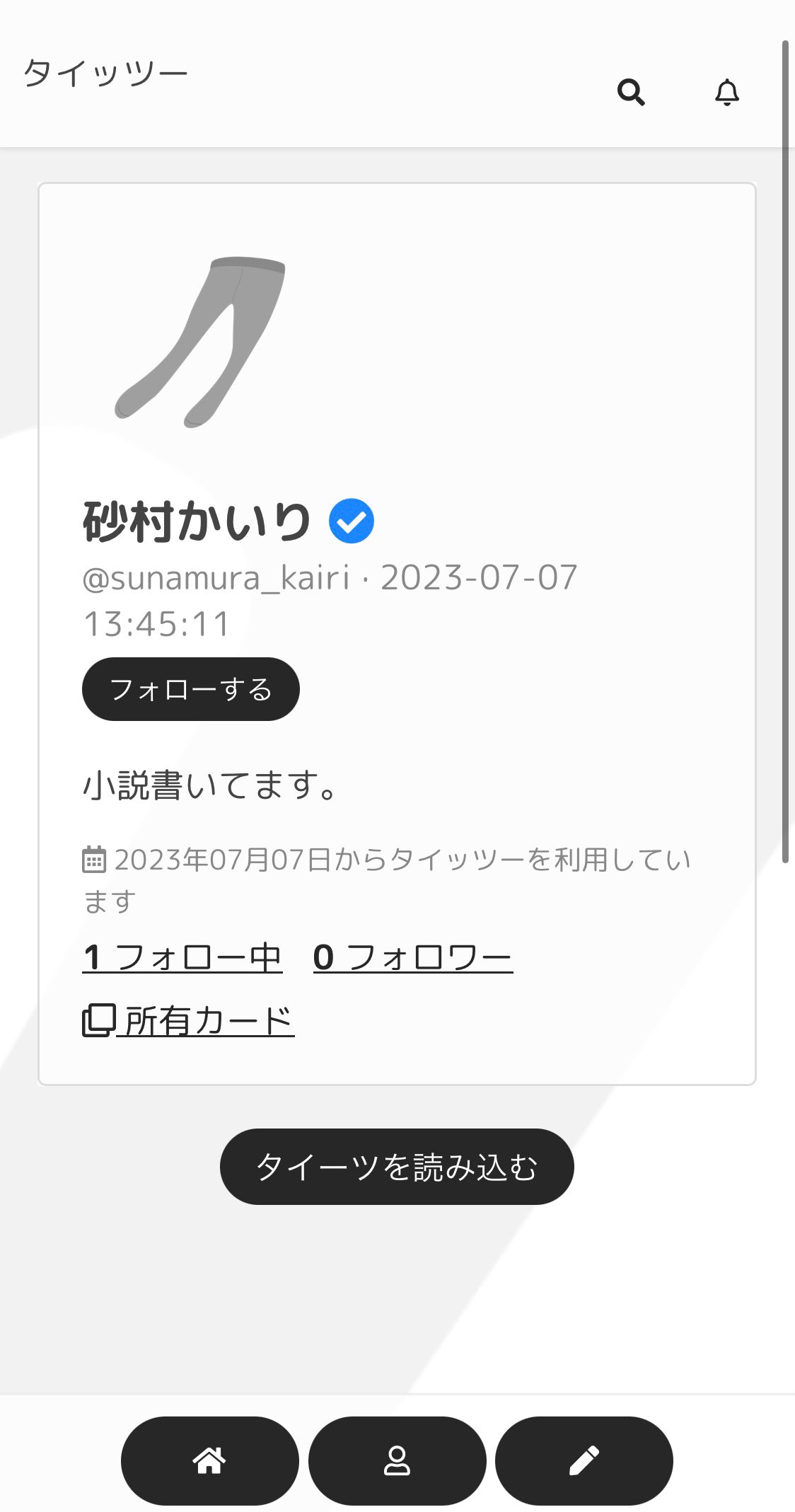Switch to the profile tab
The width and height of the screenshot is (795, 1512).
click(x=397, y=1460)
